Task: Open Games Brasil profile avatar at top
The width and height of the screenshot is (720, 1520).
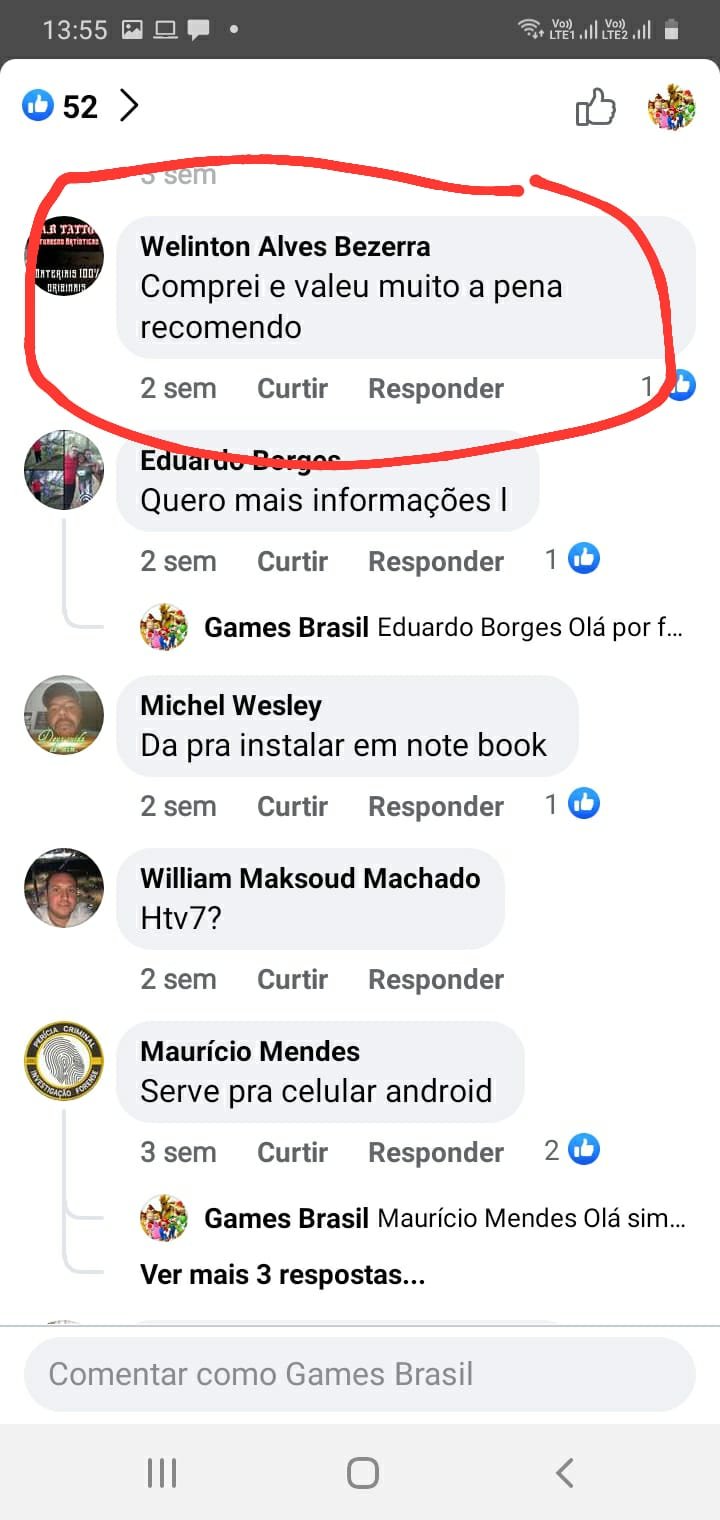Action: click(671, 107)
